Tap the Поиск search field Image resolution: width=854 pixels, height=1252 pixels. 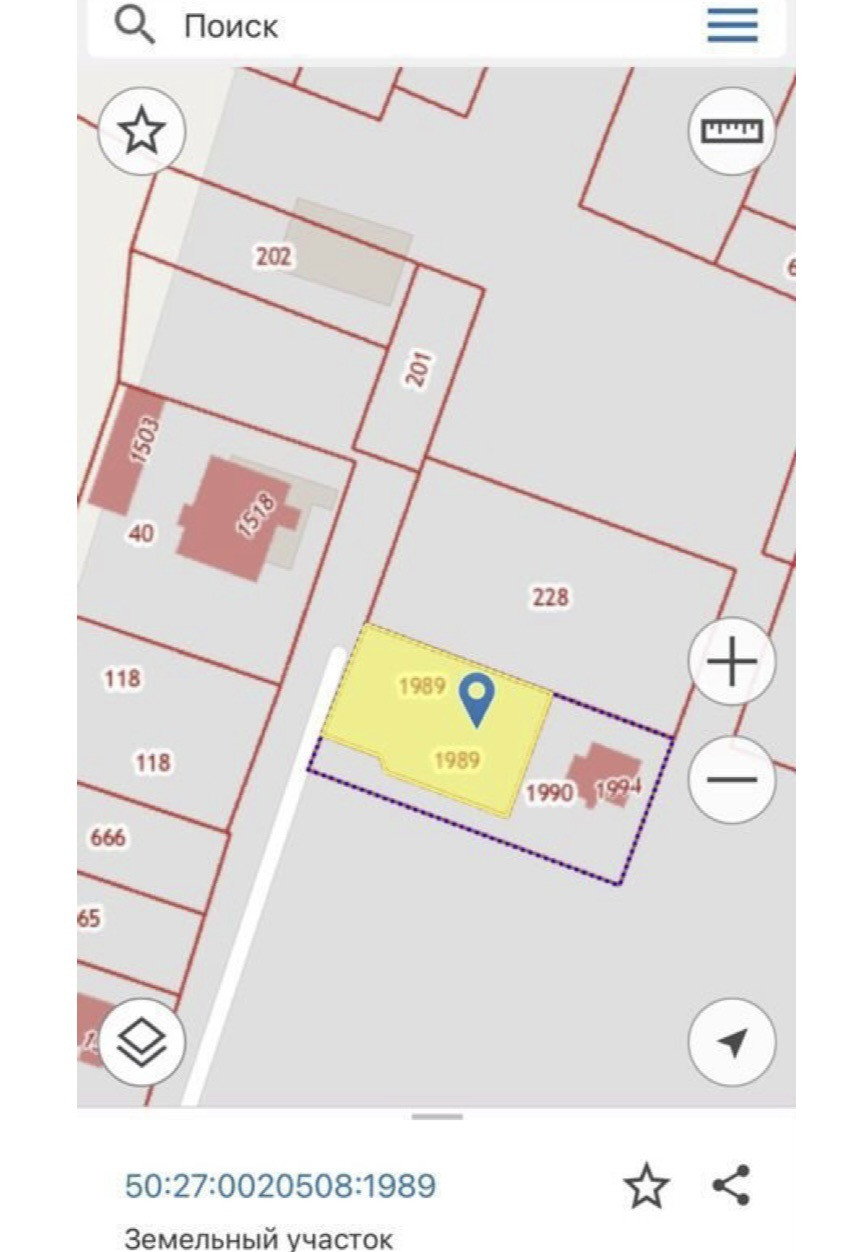tap(400, 26)
